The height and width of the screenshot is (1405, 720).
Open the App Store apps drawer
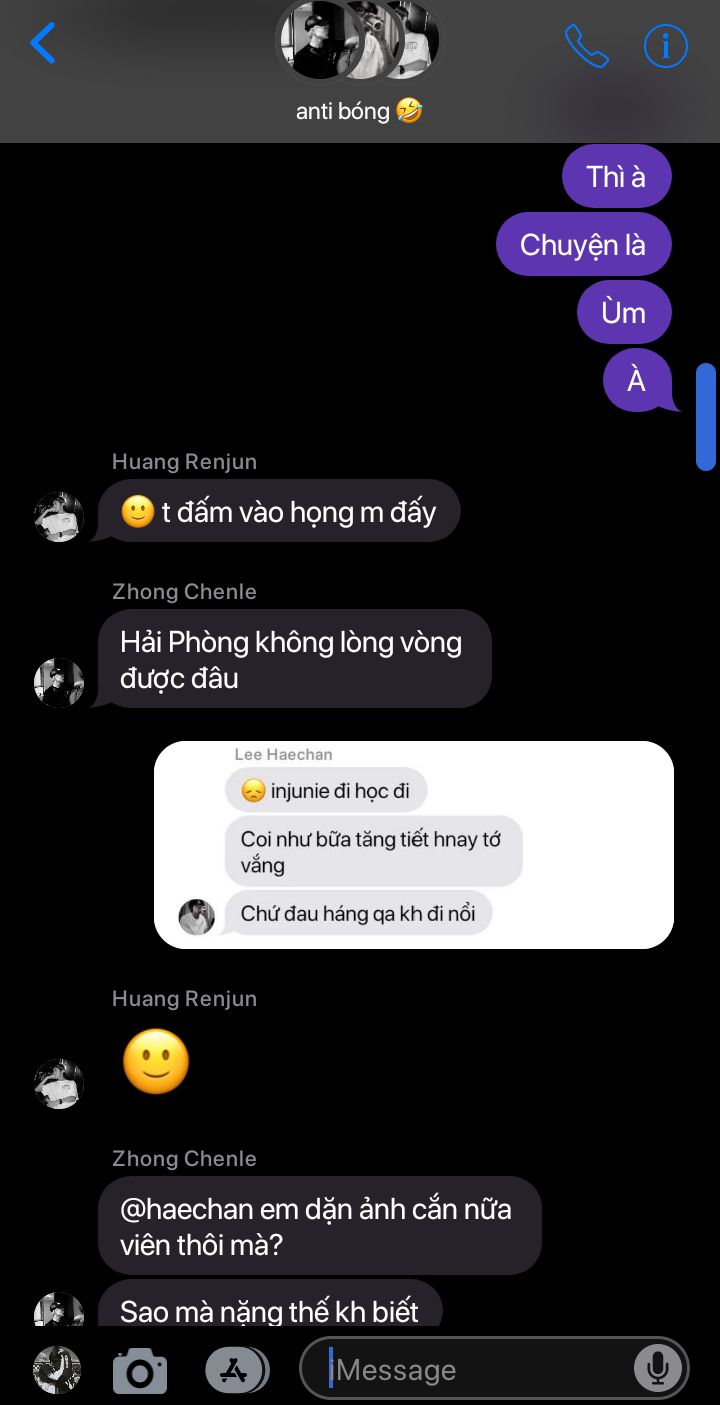(x=235, y=1370)
